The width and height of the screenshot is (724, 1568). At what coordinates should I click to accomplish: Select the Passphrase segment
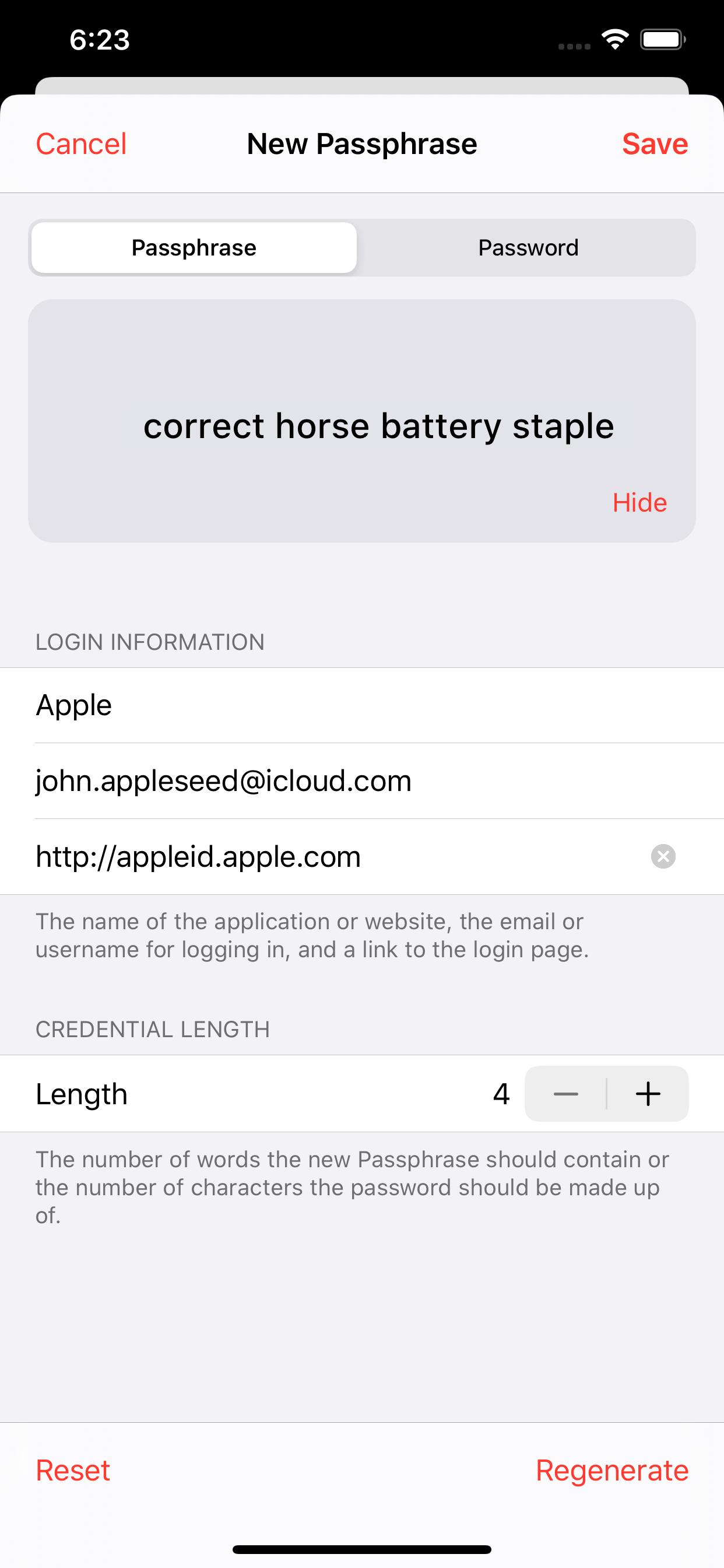(x=194, y=248)
